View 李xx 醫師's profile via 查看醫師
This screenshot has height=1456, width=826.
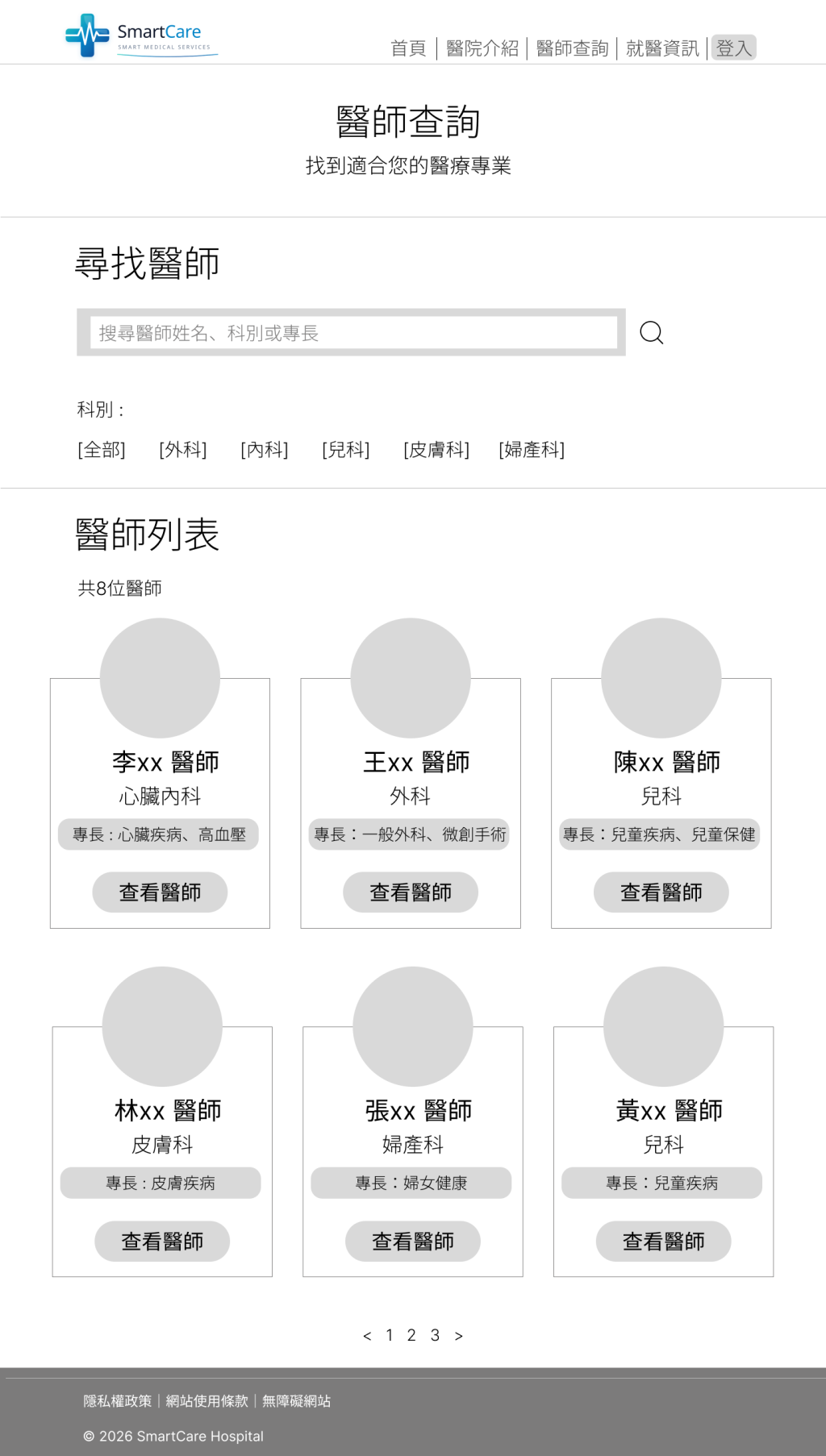(x=160, y=892)
